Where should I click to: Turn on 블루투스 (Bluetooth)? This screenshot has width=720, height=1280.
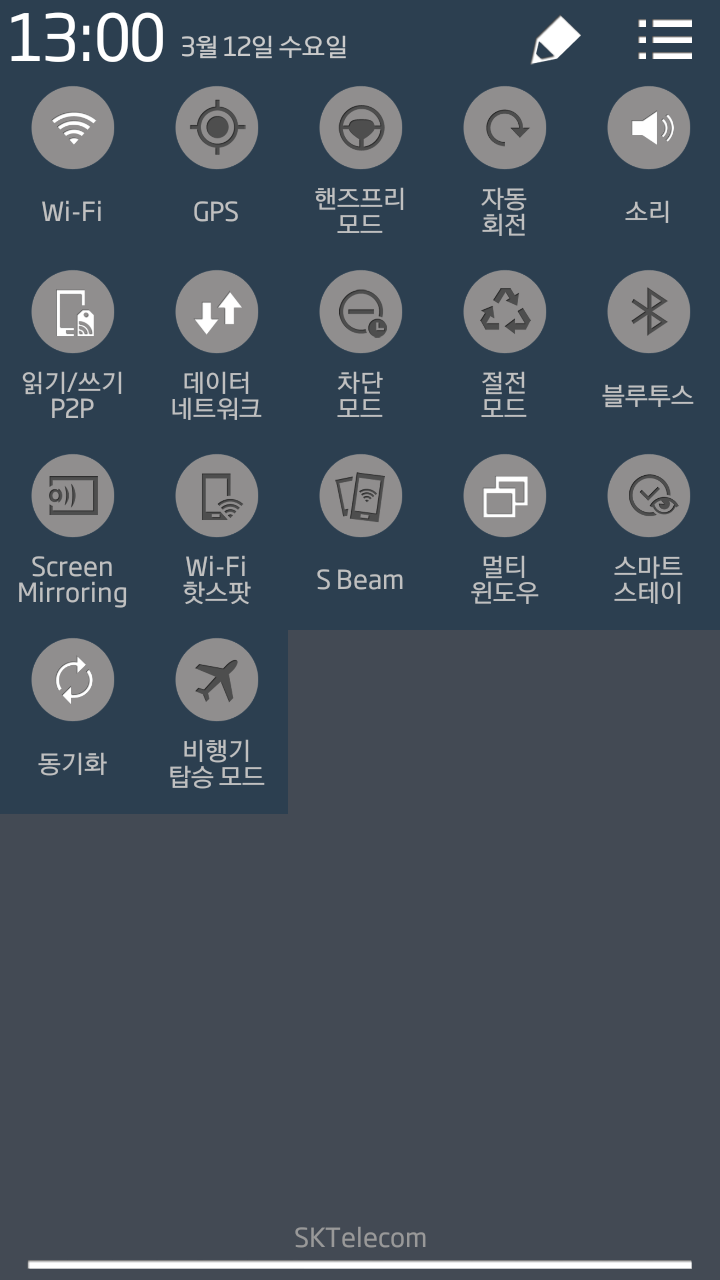(649, 312)
